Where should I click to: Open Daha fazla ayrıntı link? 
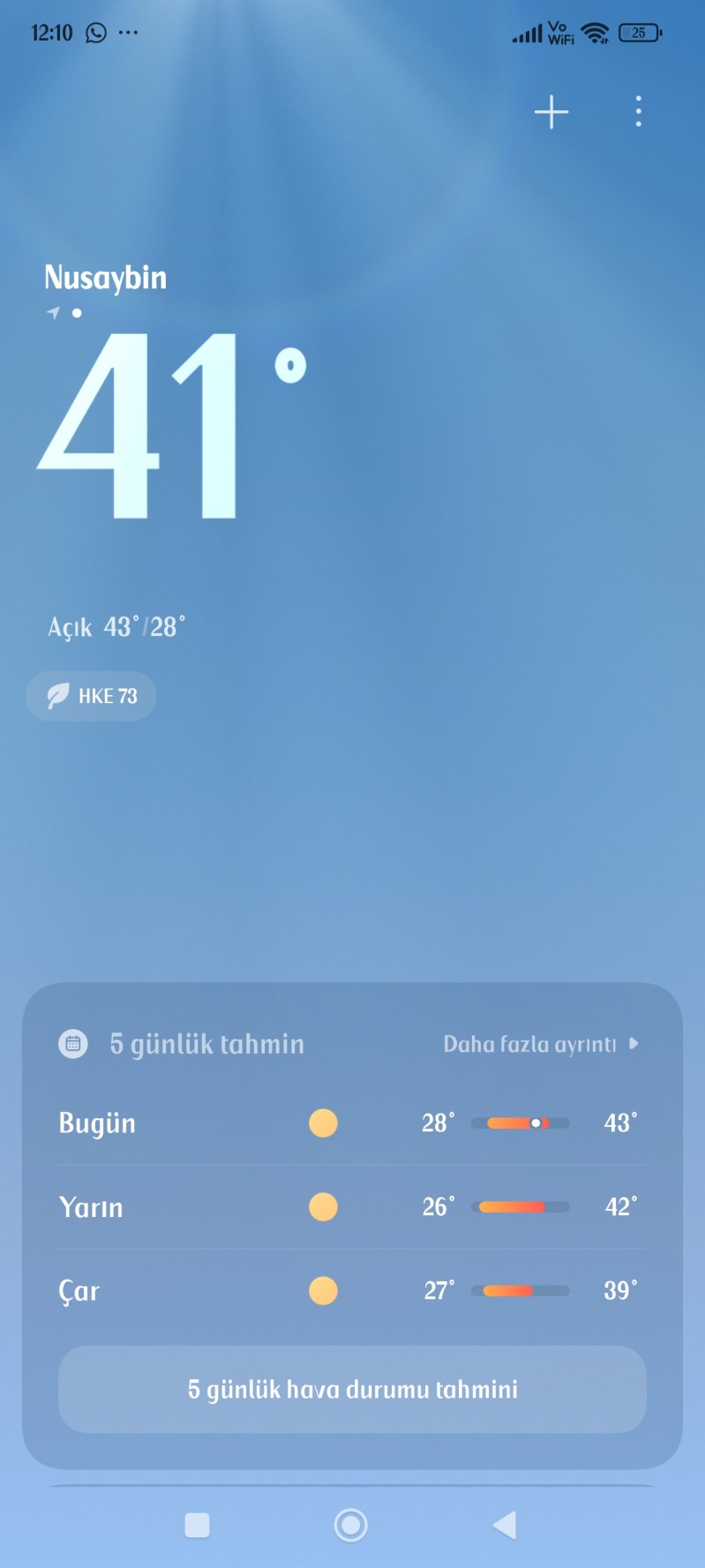click(x=539, y=1044)
